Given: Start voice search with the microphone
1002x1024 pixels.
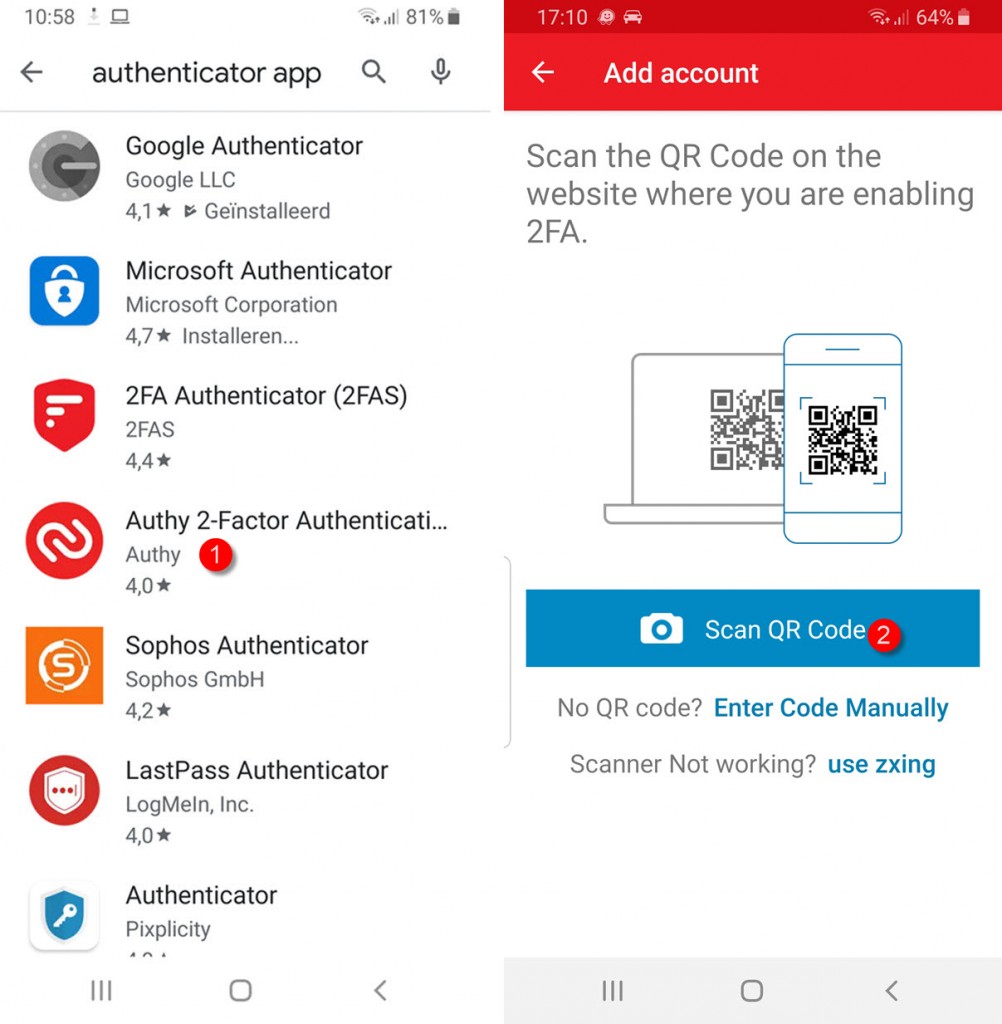Looking at the screenshot, I should tap(440, 72).
